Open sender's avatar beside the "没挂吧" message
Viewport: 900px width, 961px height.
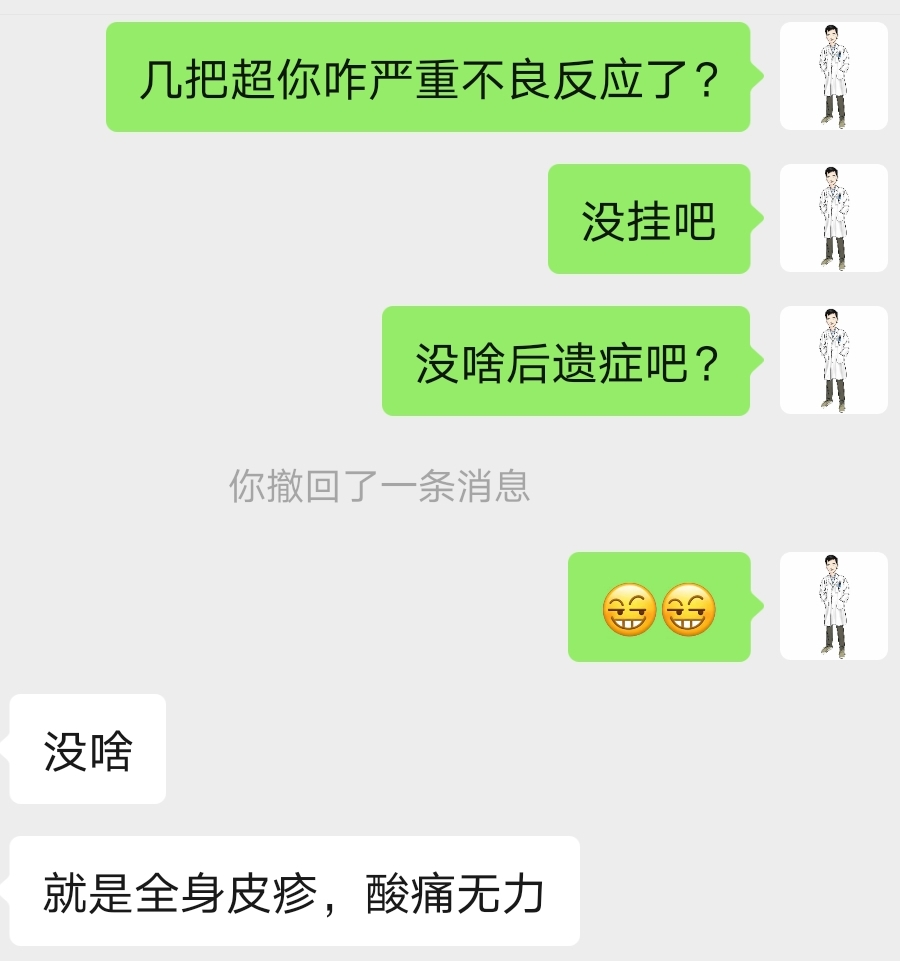point(833,218)
